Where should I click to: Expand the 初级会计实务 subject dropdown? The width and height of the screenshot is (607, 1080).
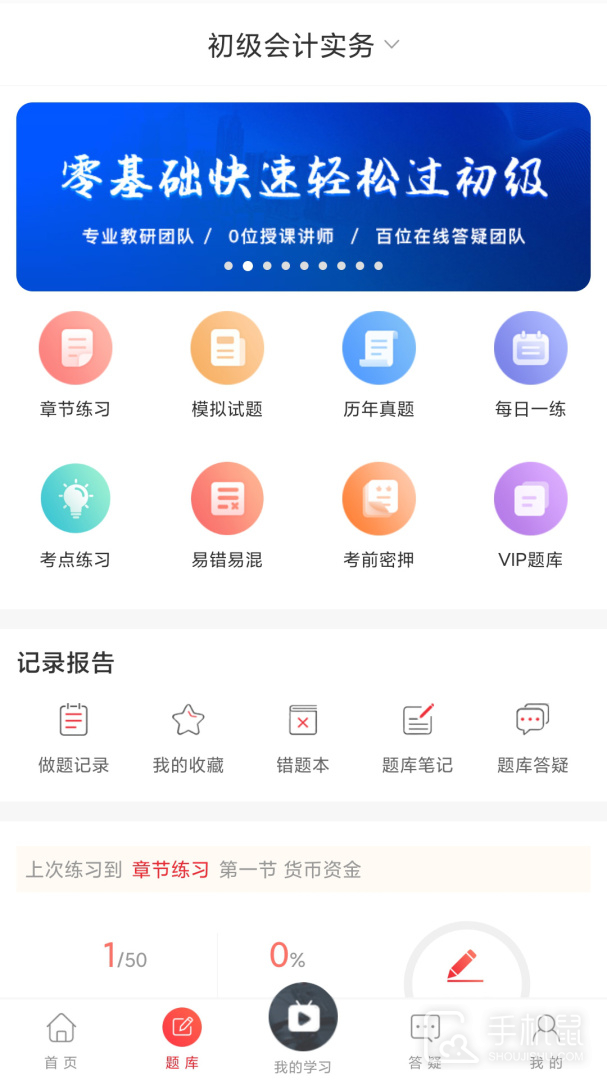point(303,45)
